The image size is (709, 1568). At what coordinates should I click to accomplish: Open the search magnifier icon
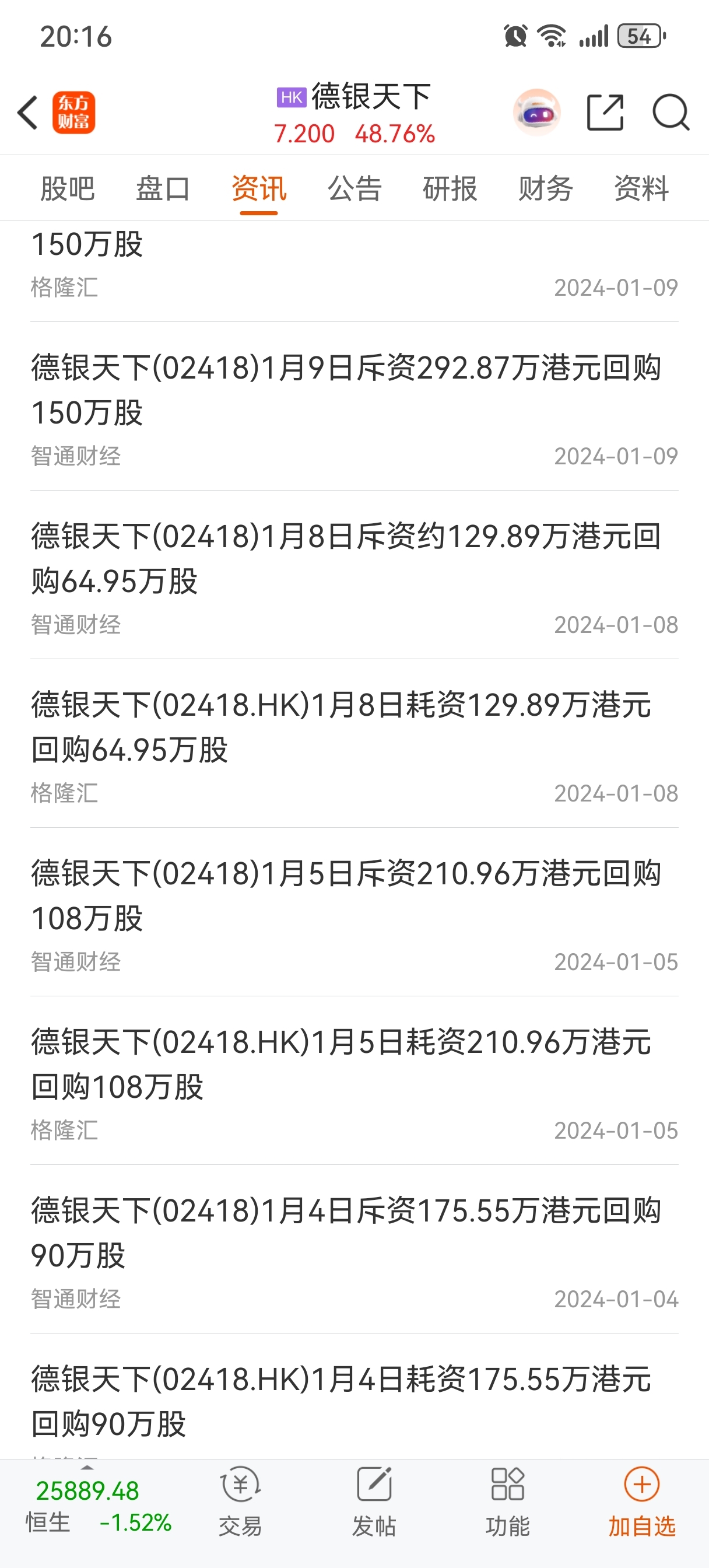pyautogui.click(x=671, y=113)
